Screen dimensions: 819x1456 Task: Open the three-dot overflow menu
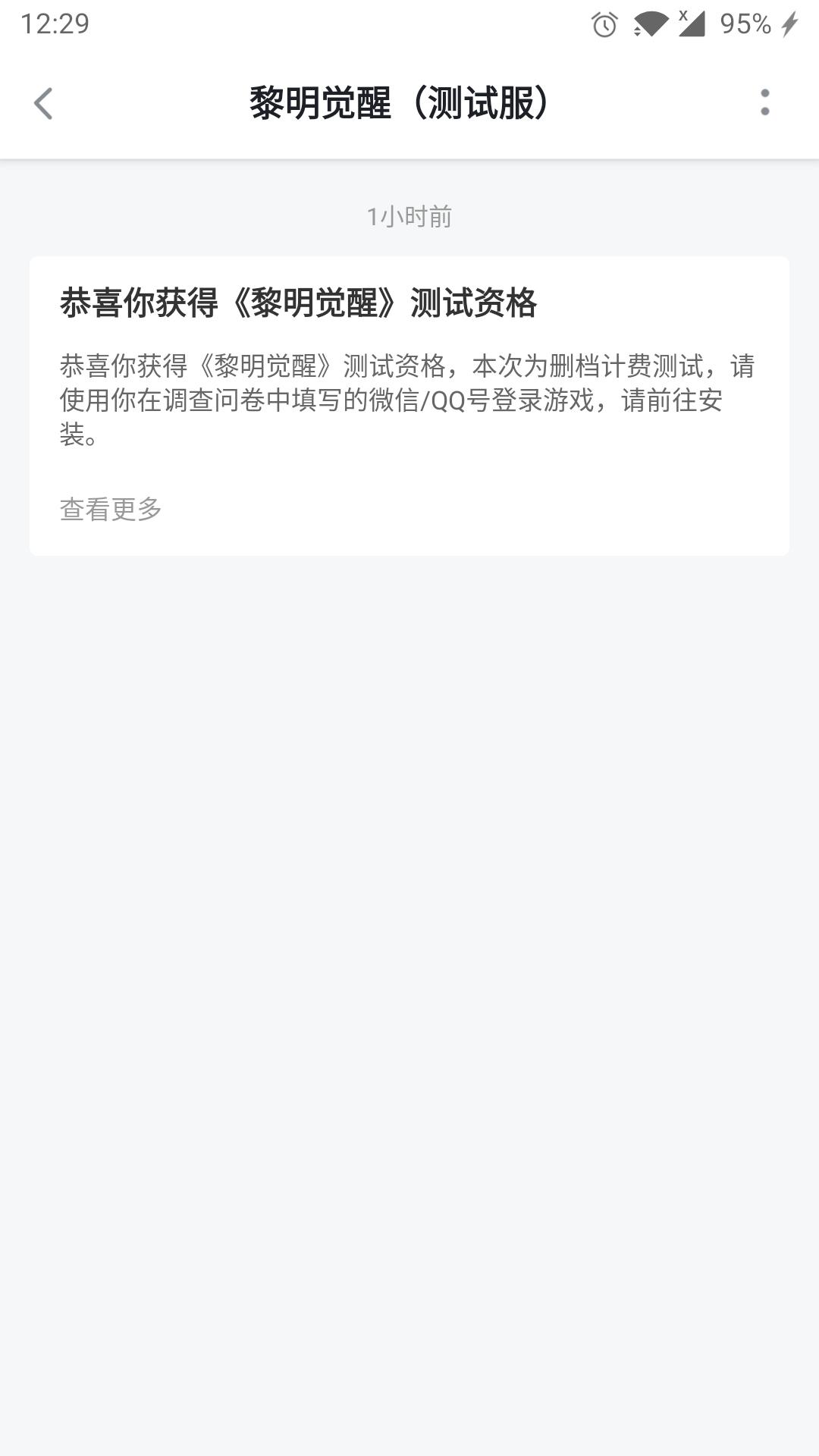click(764, 102)
